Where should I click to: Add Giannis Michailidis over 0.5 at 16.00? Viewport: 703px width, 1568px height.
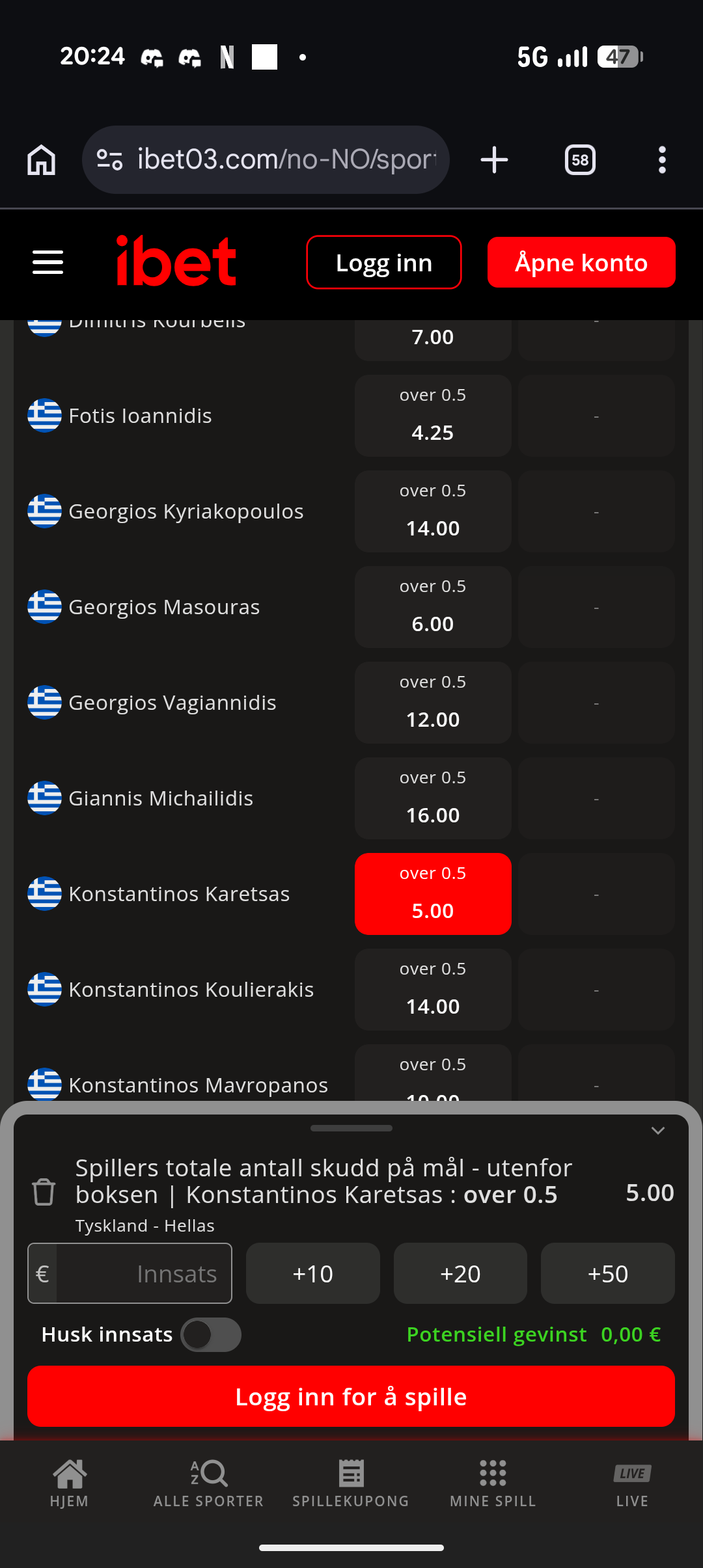click(433, 798)
